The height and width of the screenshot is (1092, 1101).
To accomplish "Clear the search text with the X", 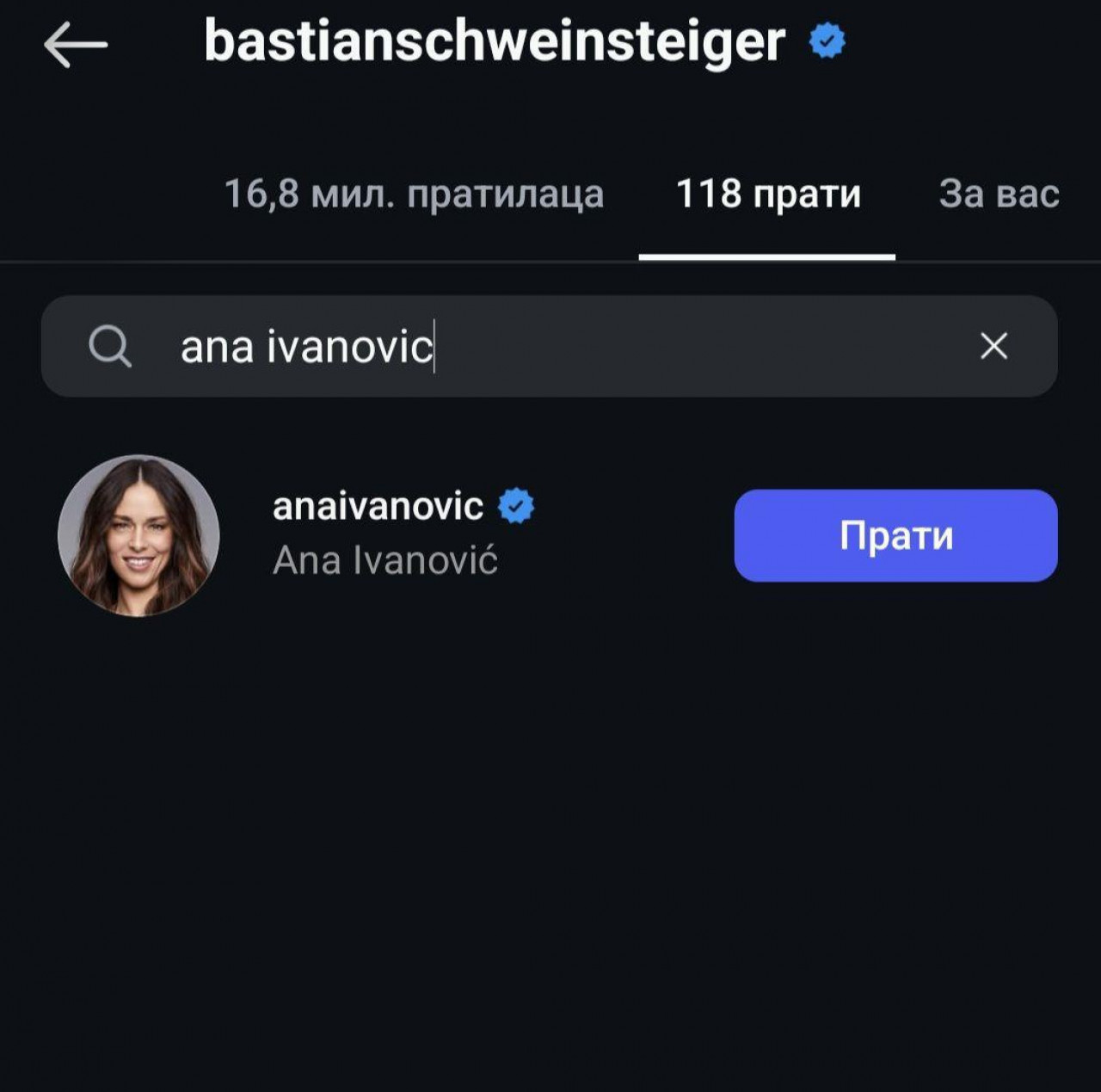I will tap(993, 347).
